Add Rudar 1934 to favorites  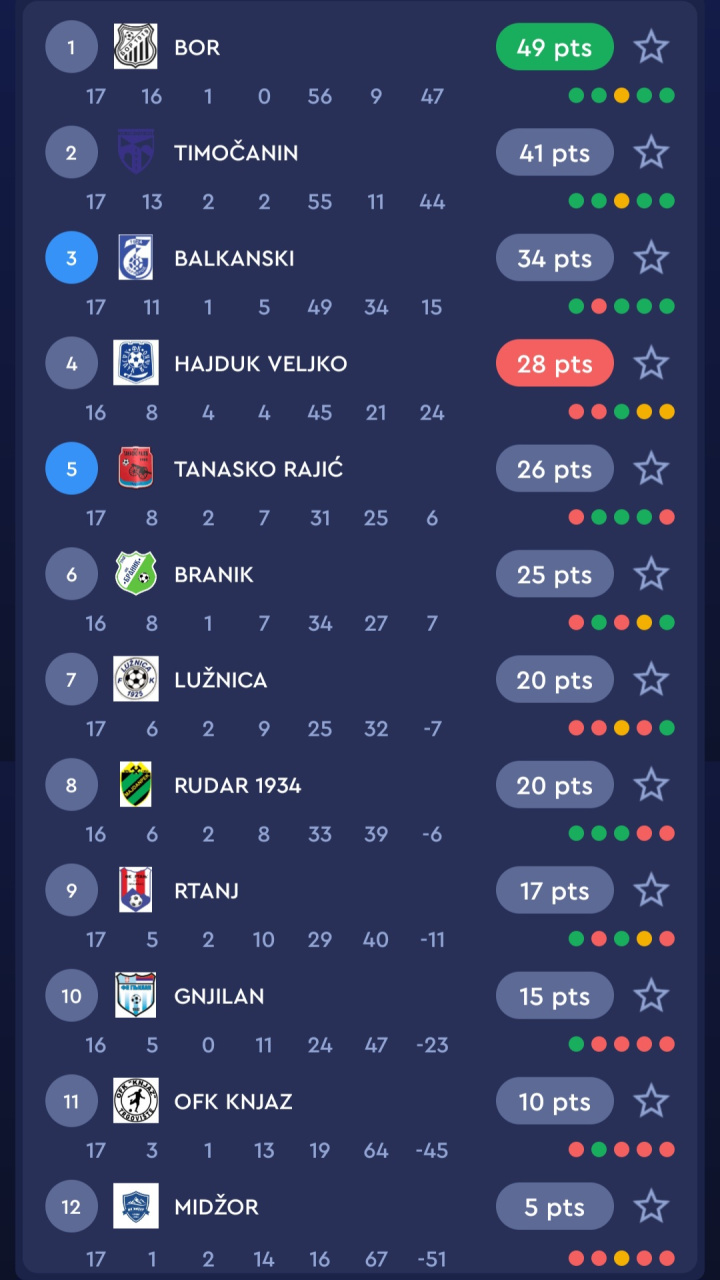tap(651, 785)
